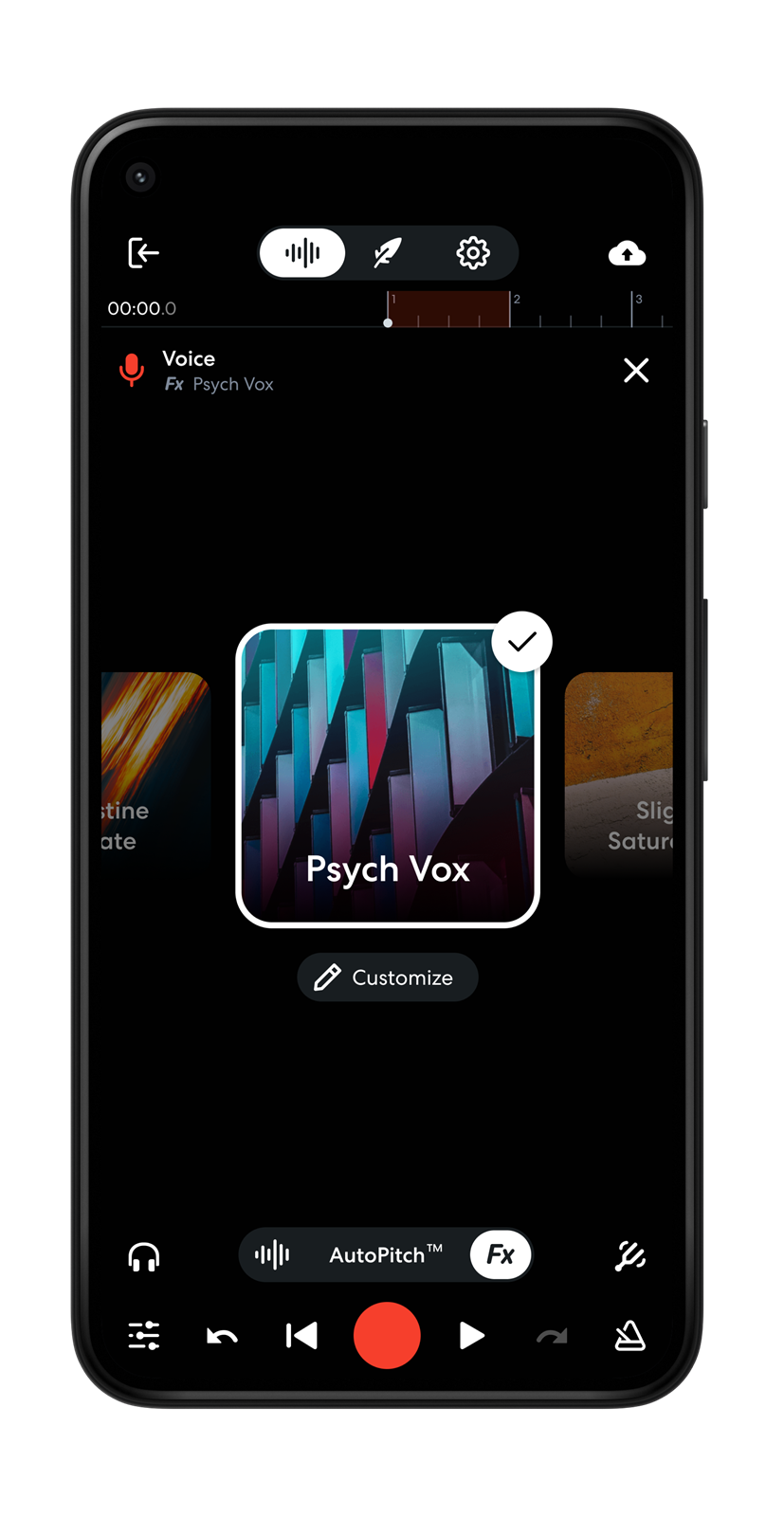Viewport: 784px width, 1517px height.
Task: Toggle headphone monitoring
Action: (x=144, y=1256)
